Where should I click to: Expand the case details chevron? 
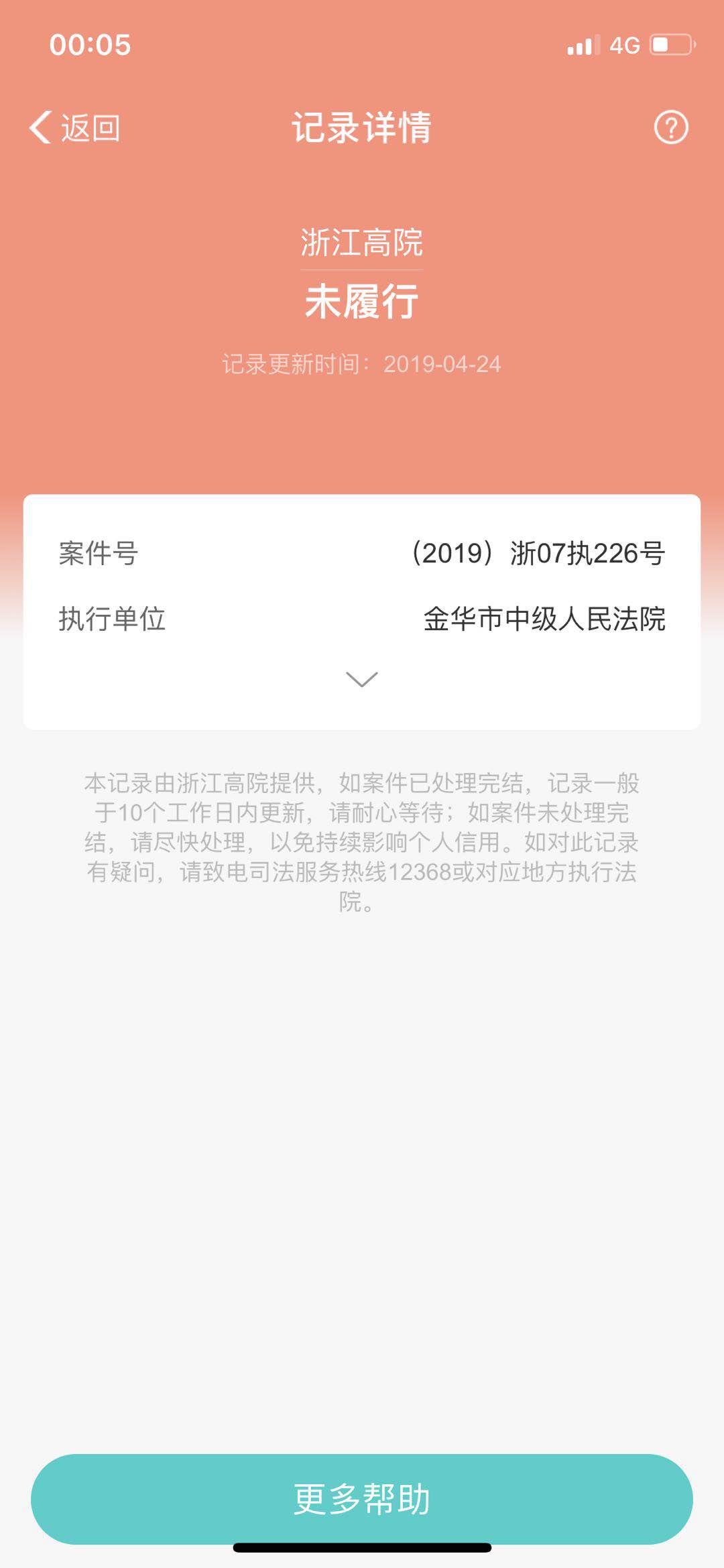coord(362,679)
